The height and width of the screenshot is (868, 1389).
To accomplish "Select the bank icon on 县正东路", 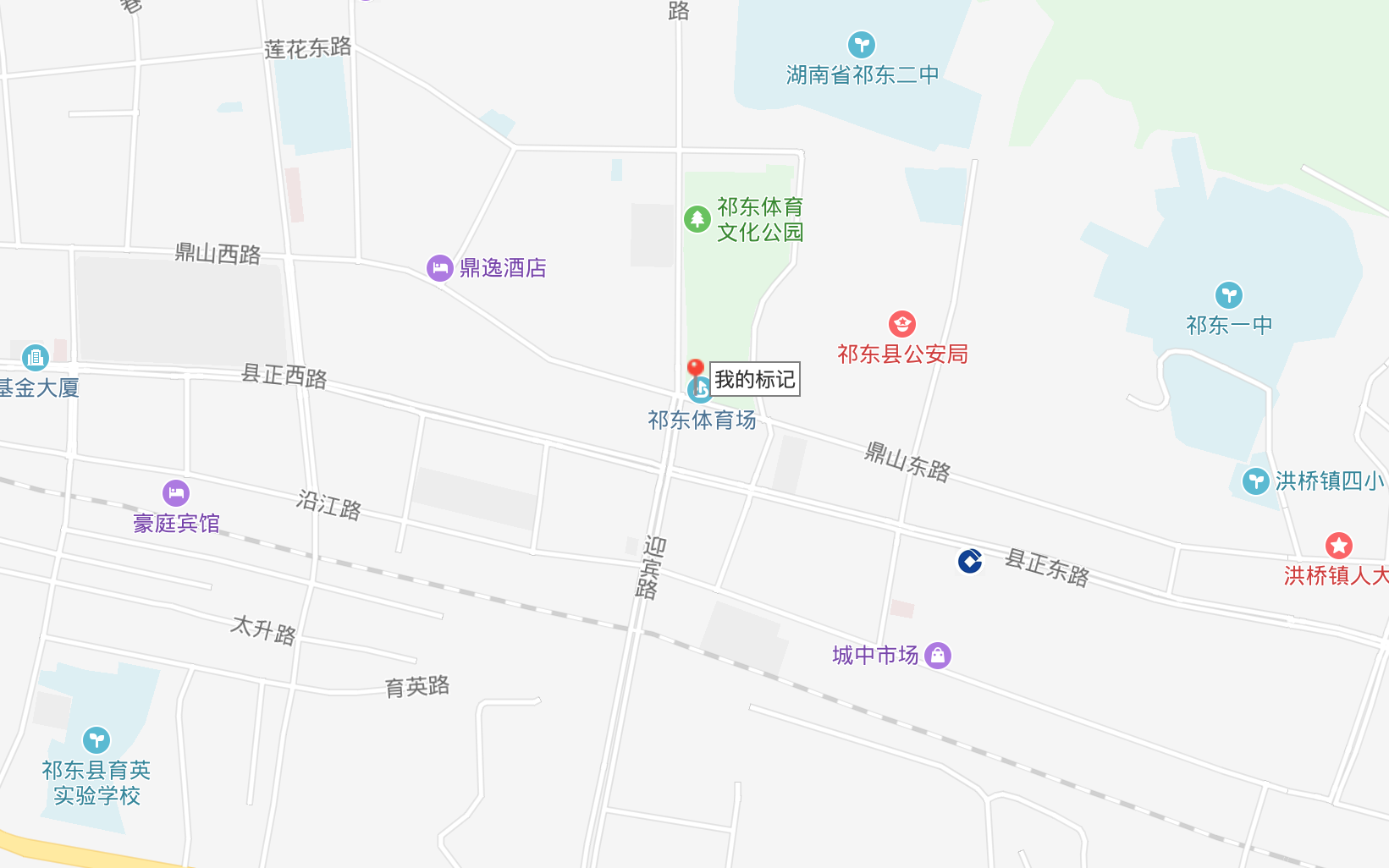I will coord(970,561).
